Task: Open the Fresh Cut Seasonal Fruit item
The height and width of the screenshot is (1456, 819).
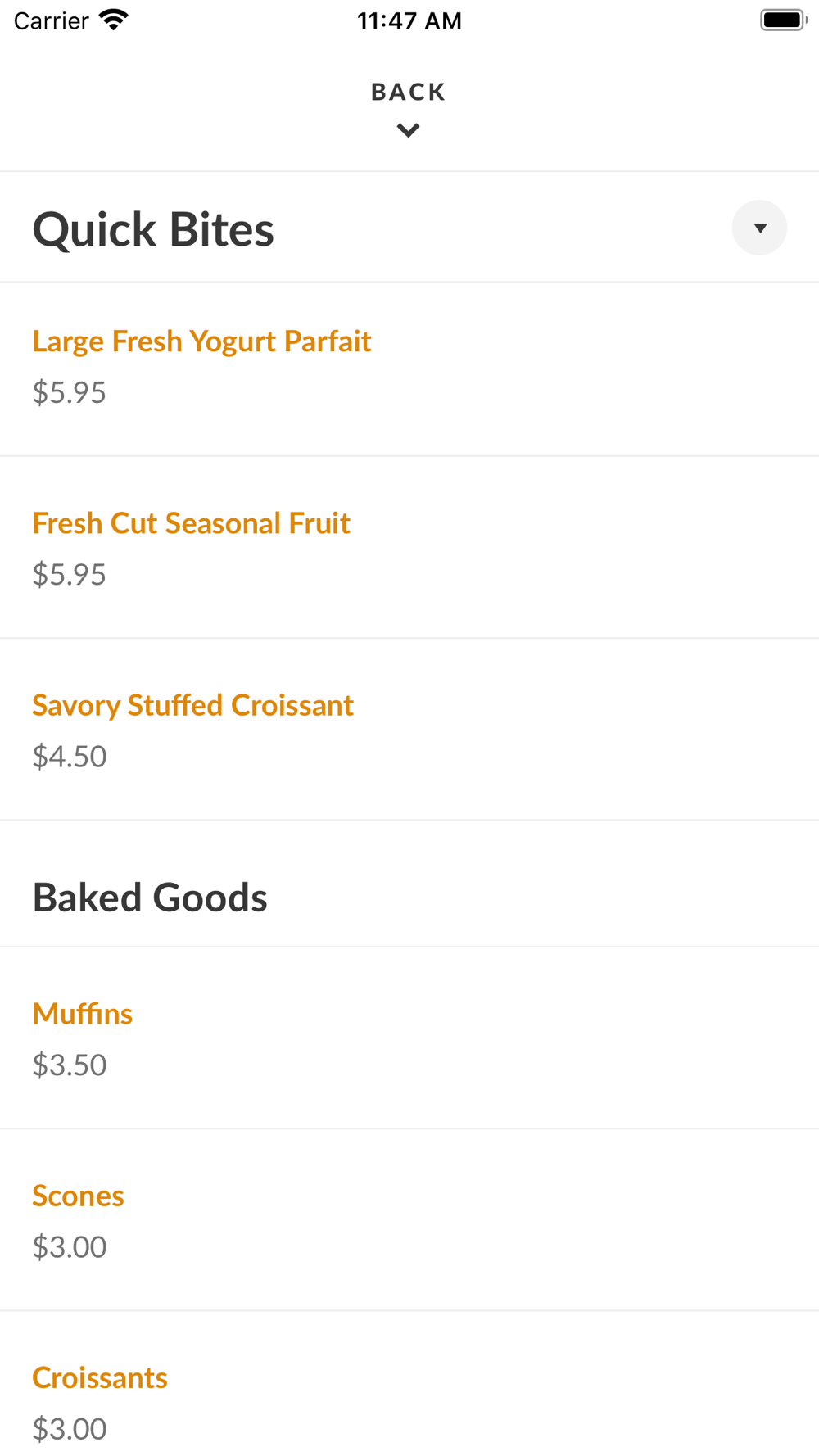Action: [409, 547]
